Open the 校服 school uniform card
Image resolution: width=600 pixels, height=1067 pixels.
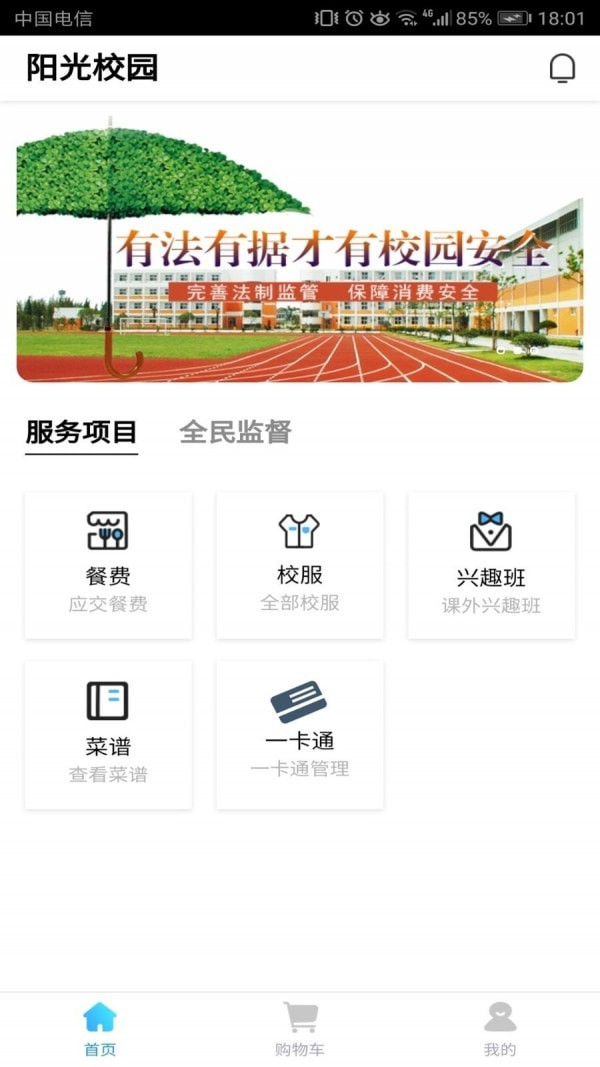coord(300,565)
